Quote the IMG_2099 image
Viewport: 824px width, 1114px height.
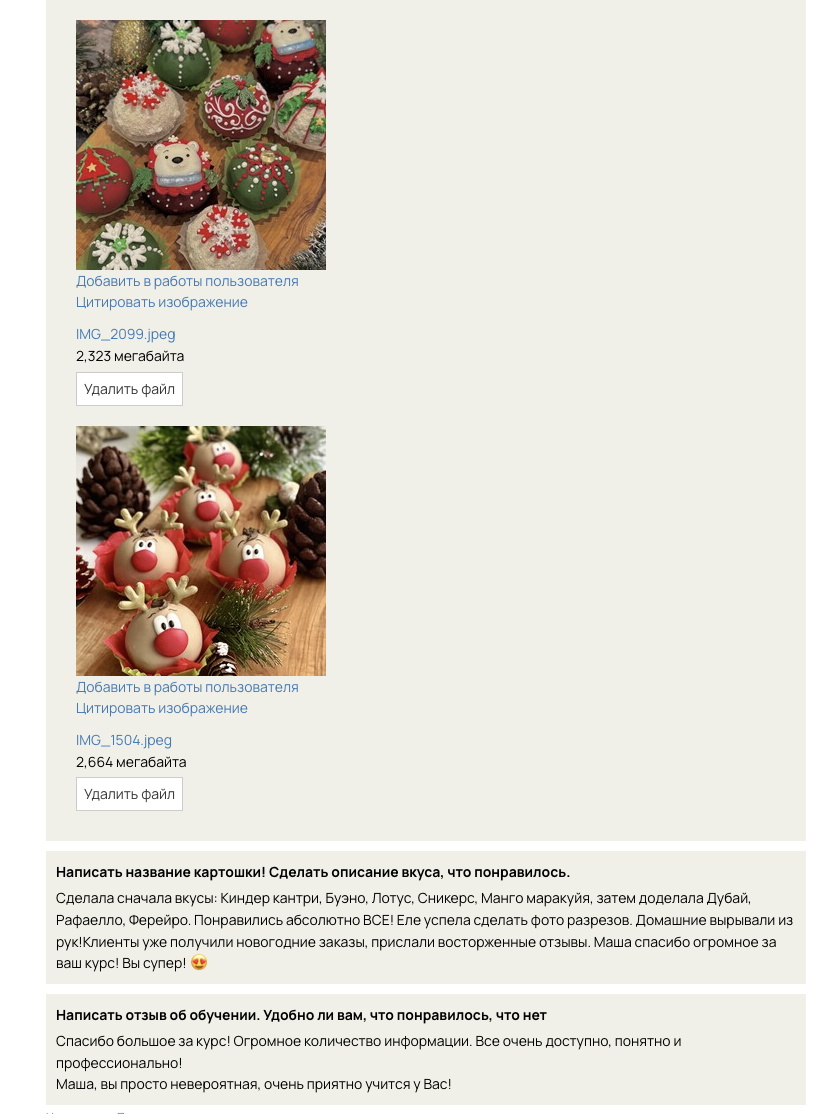pos(162,302)
